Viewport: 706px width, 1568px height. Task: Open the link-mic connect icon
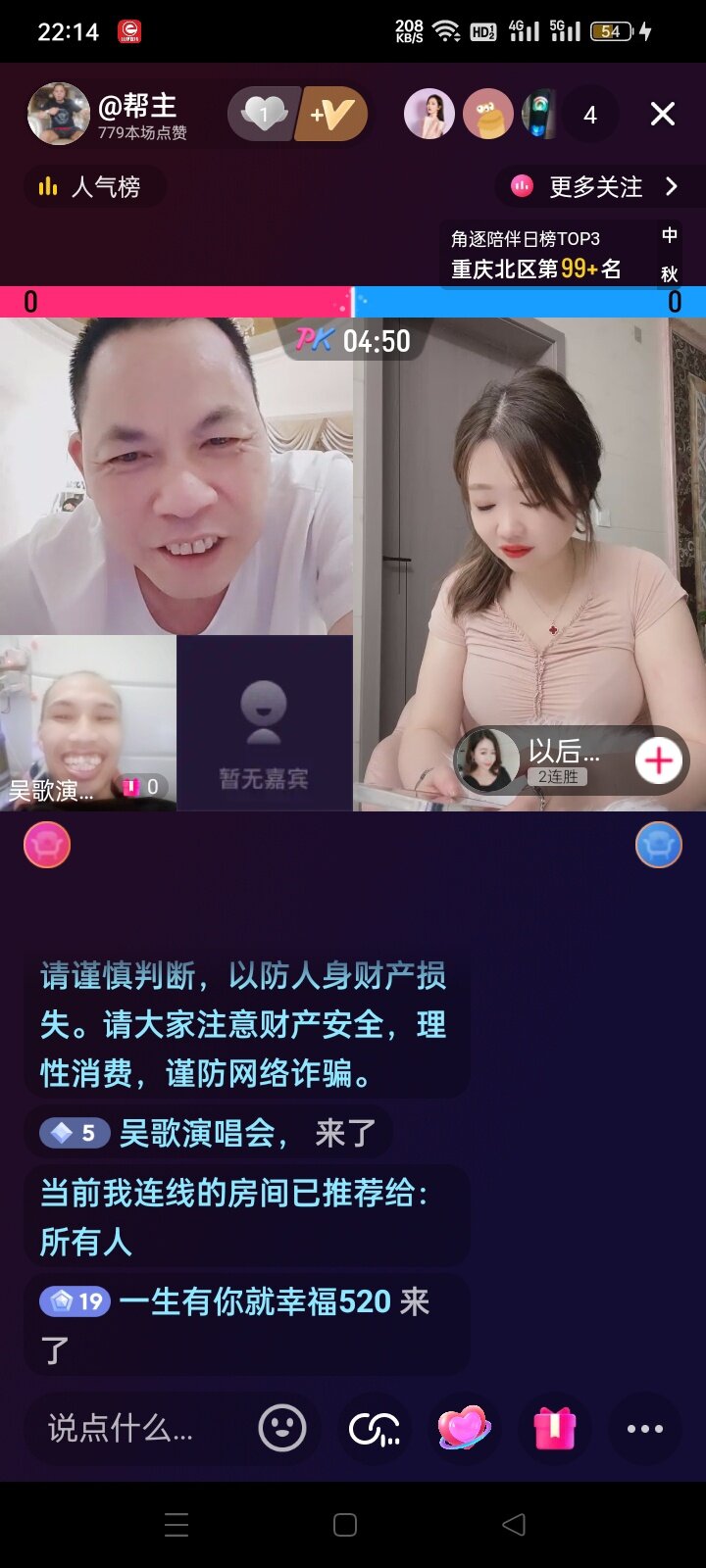[x=374, y=1429]
